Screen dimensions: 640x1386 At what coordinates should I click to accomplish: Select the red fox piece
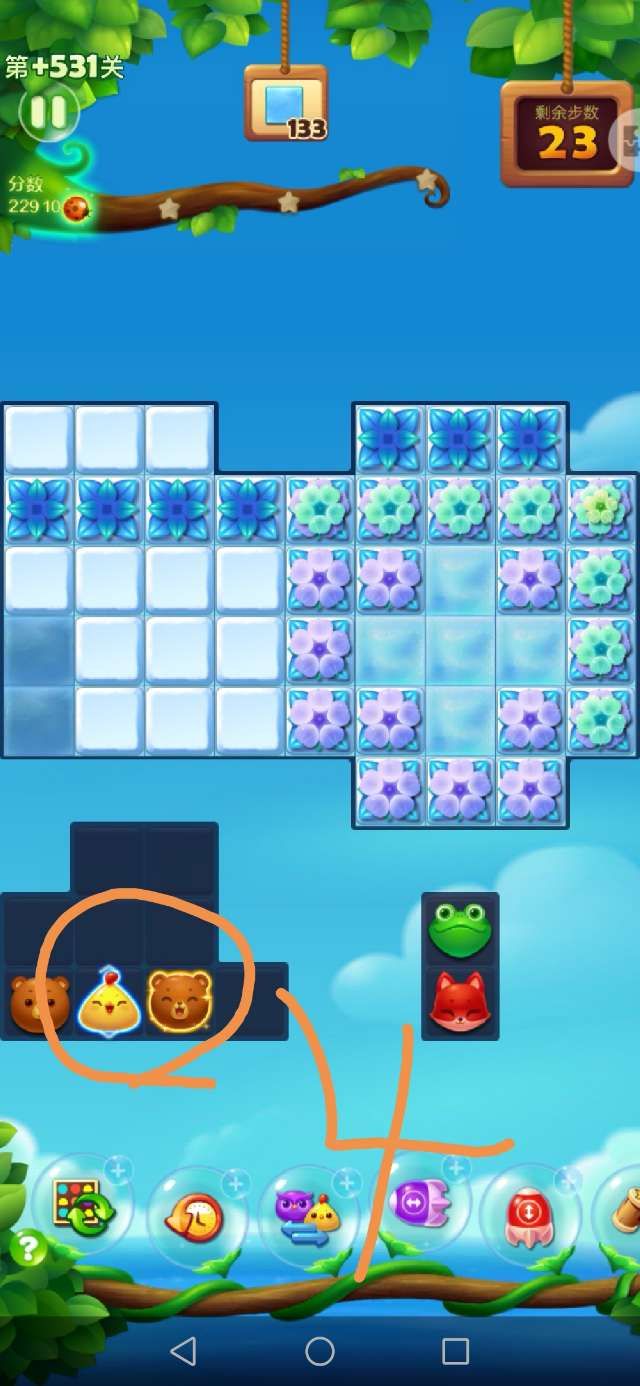pos(460,1002)
